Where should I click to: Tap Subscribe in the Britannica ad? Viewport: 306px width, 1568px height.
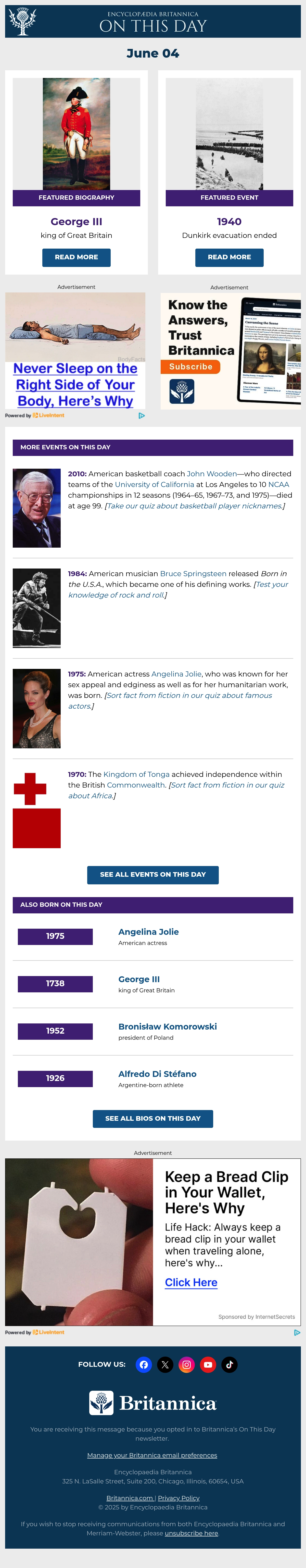click(191, 367)
